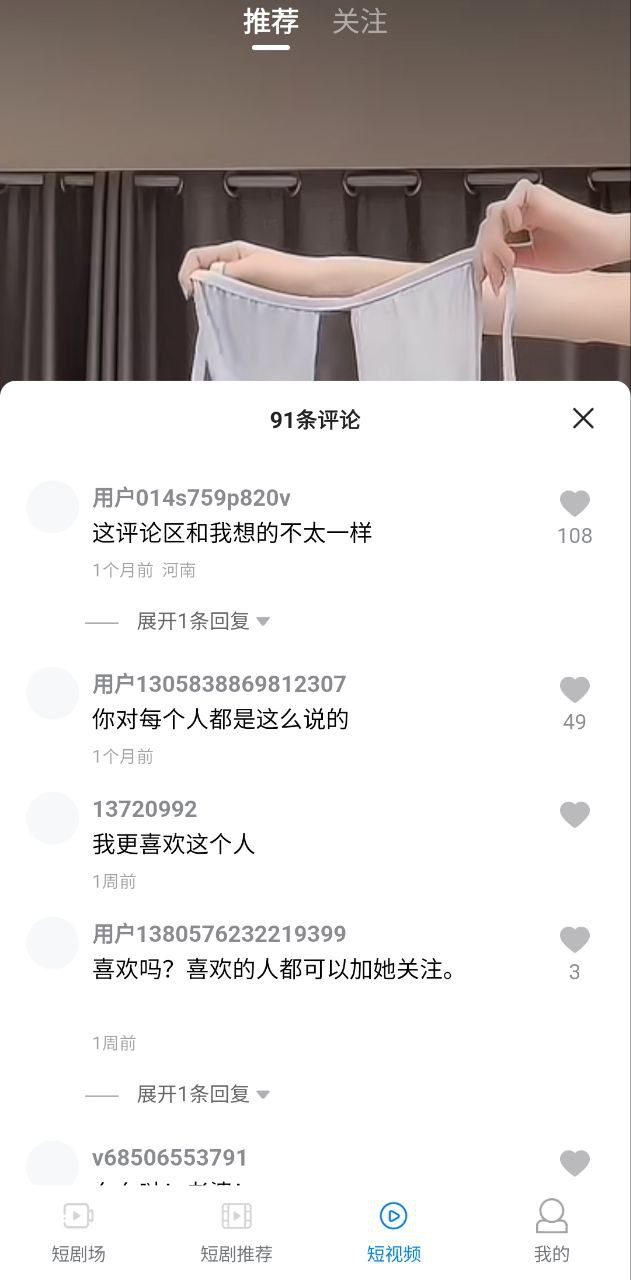Like the comment 你对每个人都是这么说的
The image size is (631, 1280).
pyautogui.click(x=574, y=690)
